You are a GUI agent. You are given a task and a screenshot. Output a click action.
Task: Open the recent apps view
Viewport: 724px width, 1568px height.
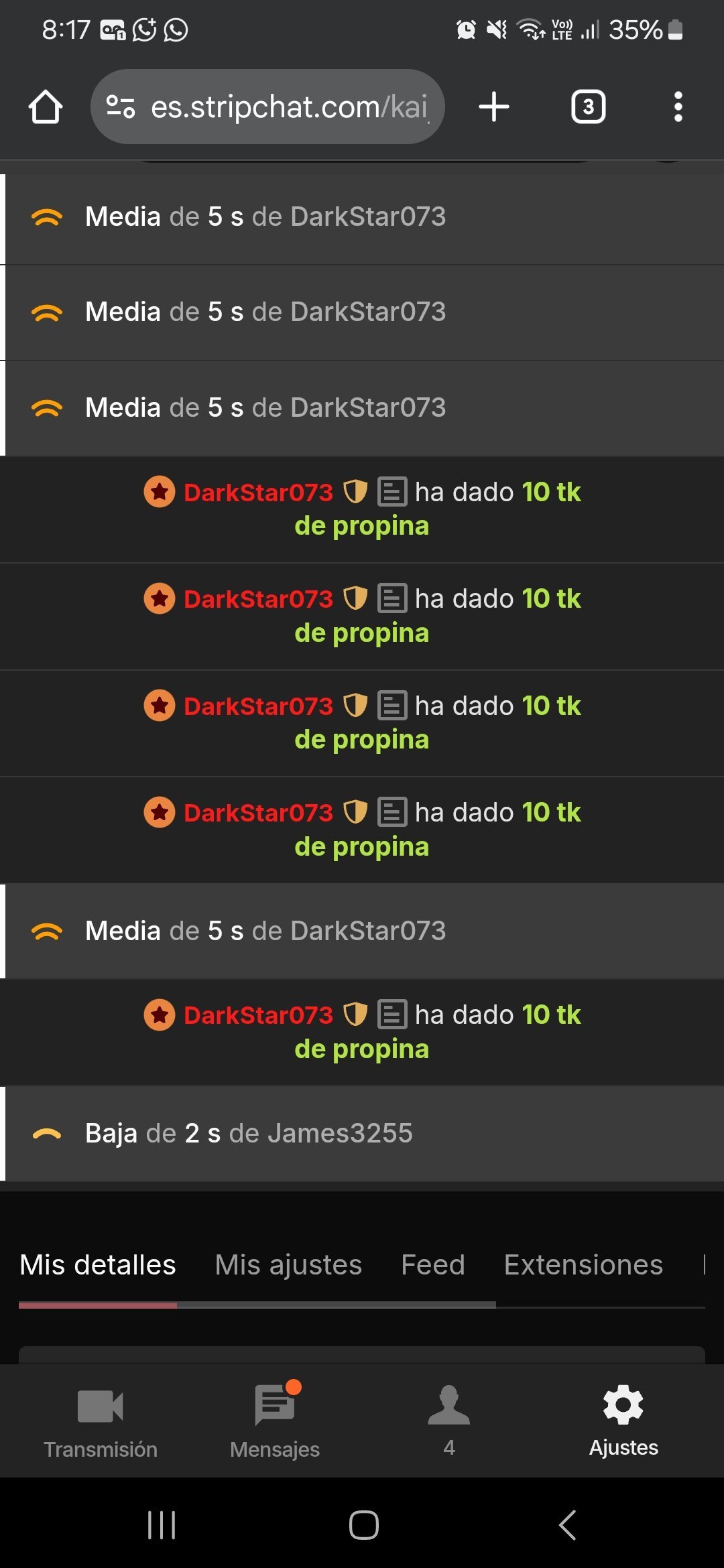coord(162,1526)
